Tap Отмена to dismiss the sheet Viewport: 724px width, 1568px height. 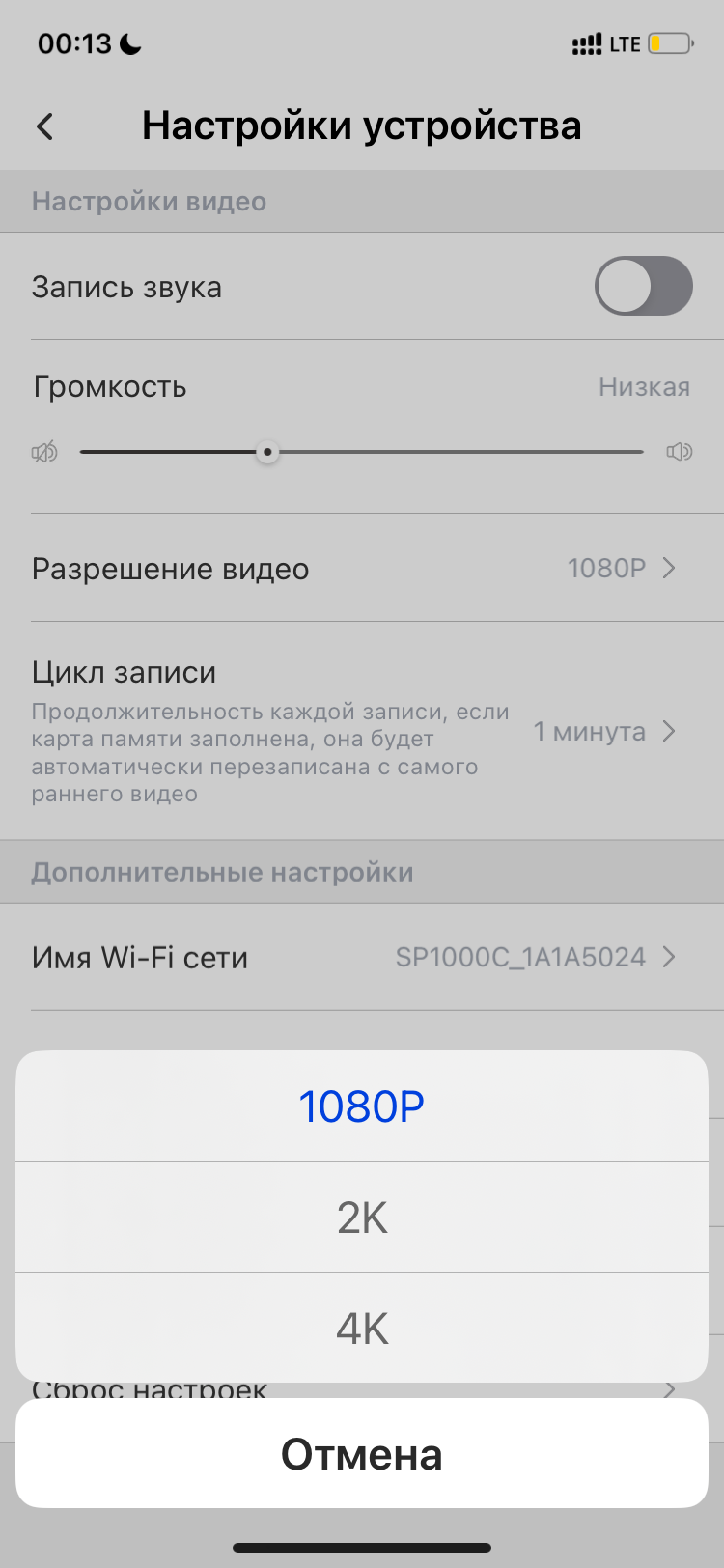coord(362,1453)
